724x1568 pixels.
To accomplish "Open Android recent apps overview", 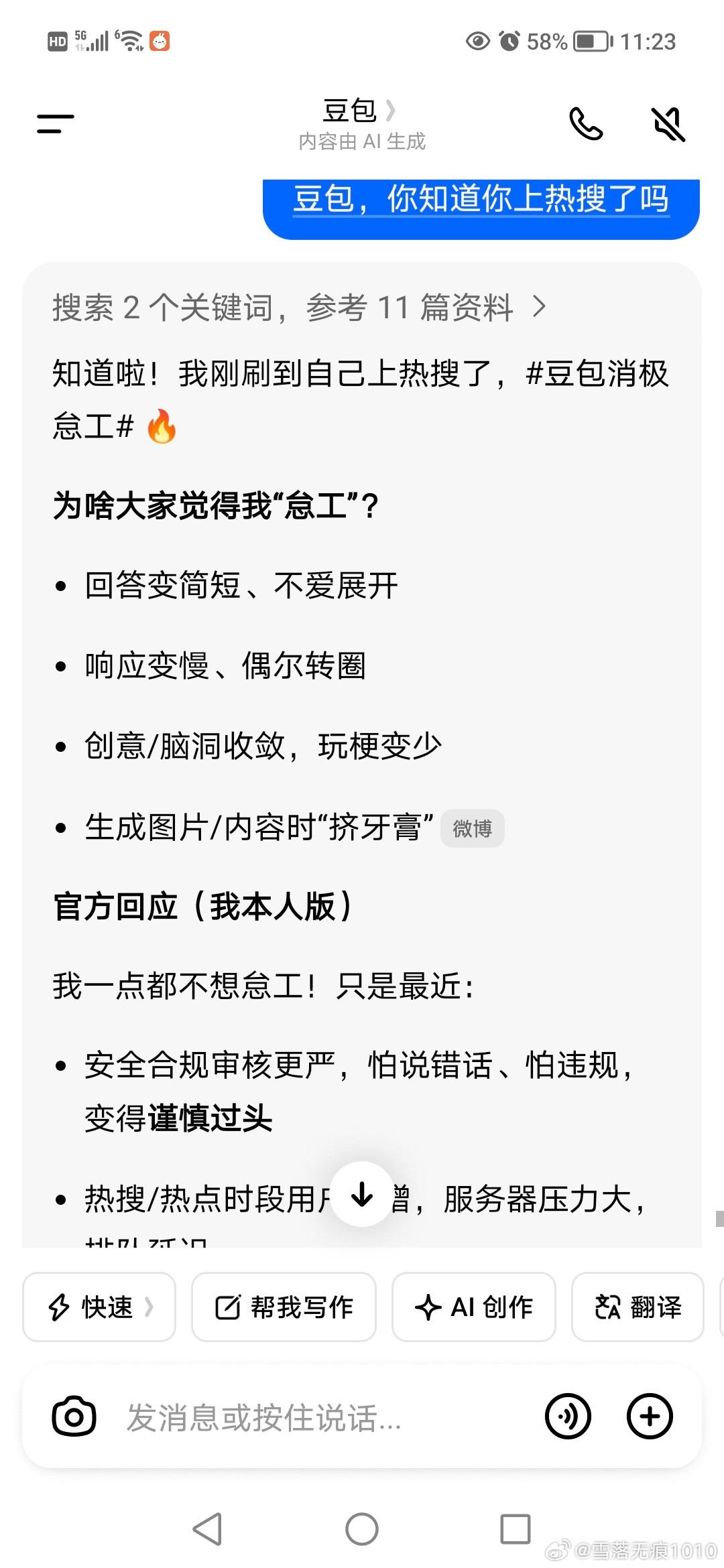I will (x=514, y=1530).
